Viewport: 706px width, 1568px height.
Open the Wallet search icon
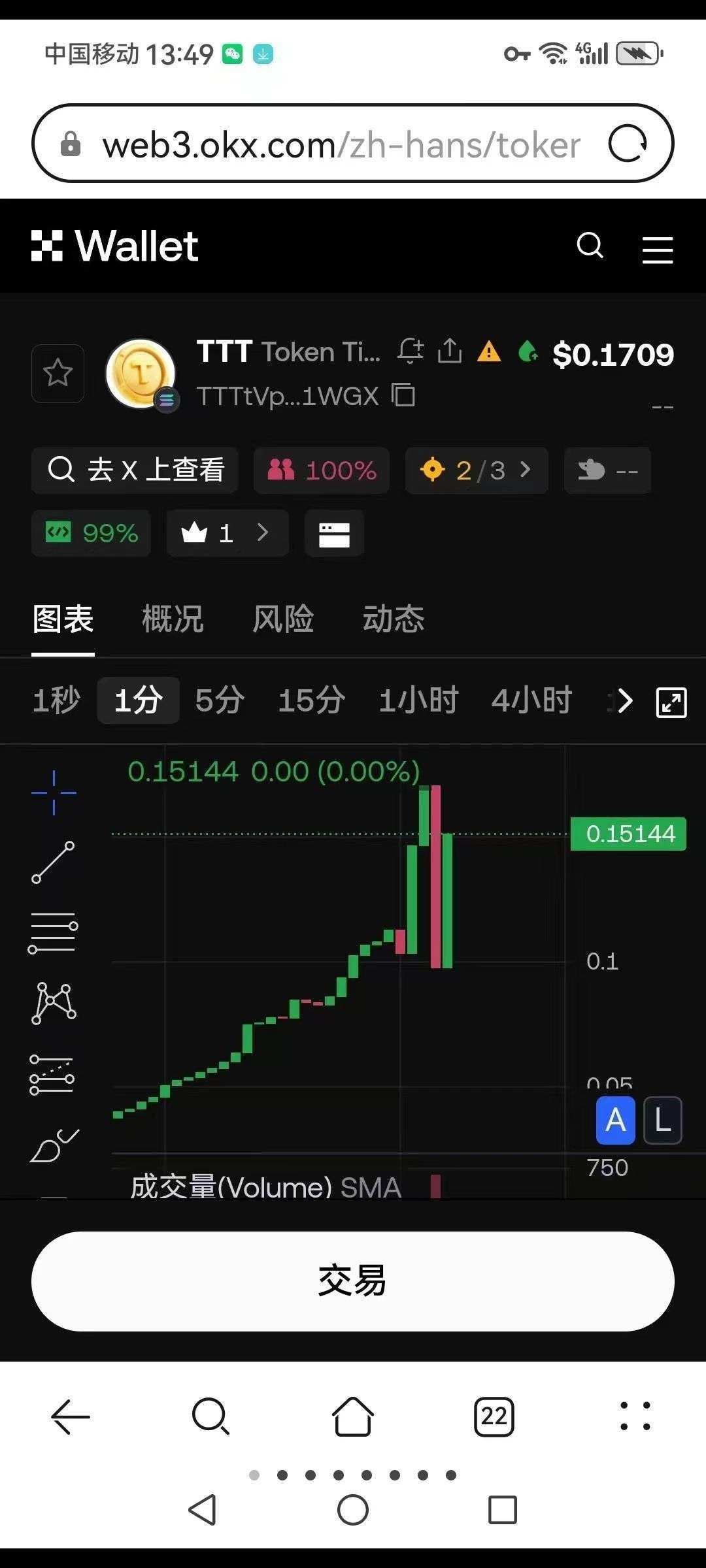click(x=590, y=246)
